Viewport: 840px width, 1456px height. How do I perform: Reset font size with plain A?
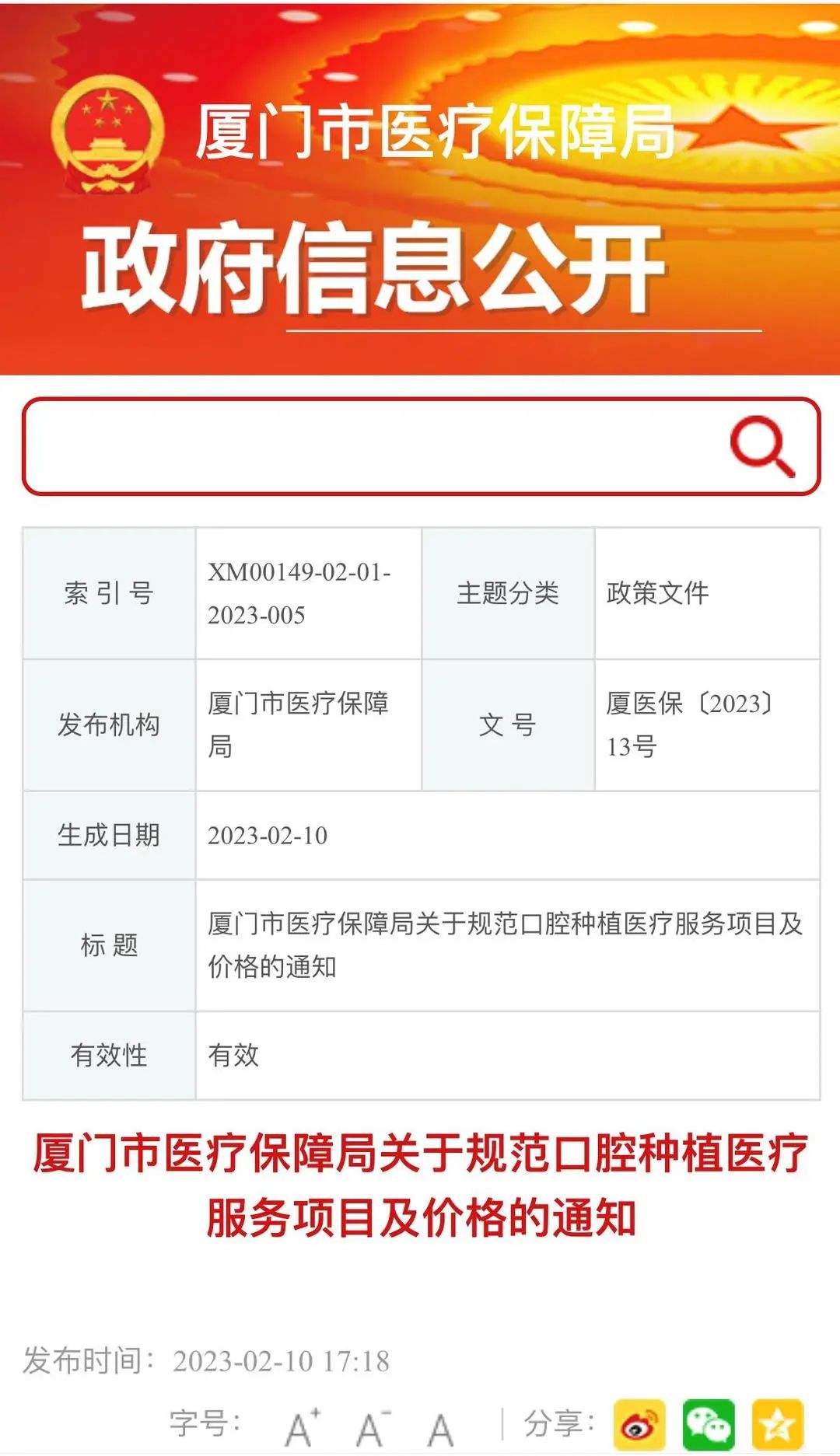click(440, 1429)
